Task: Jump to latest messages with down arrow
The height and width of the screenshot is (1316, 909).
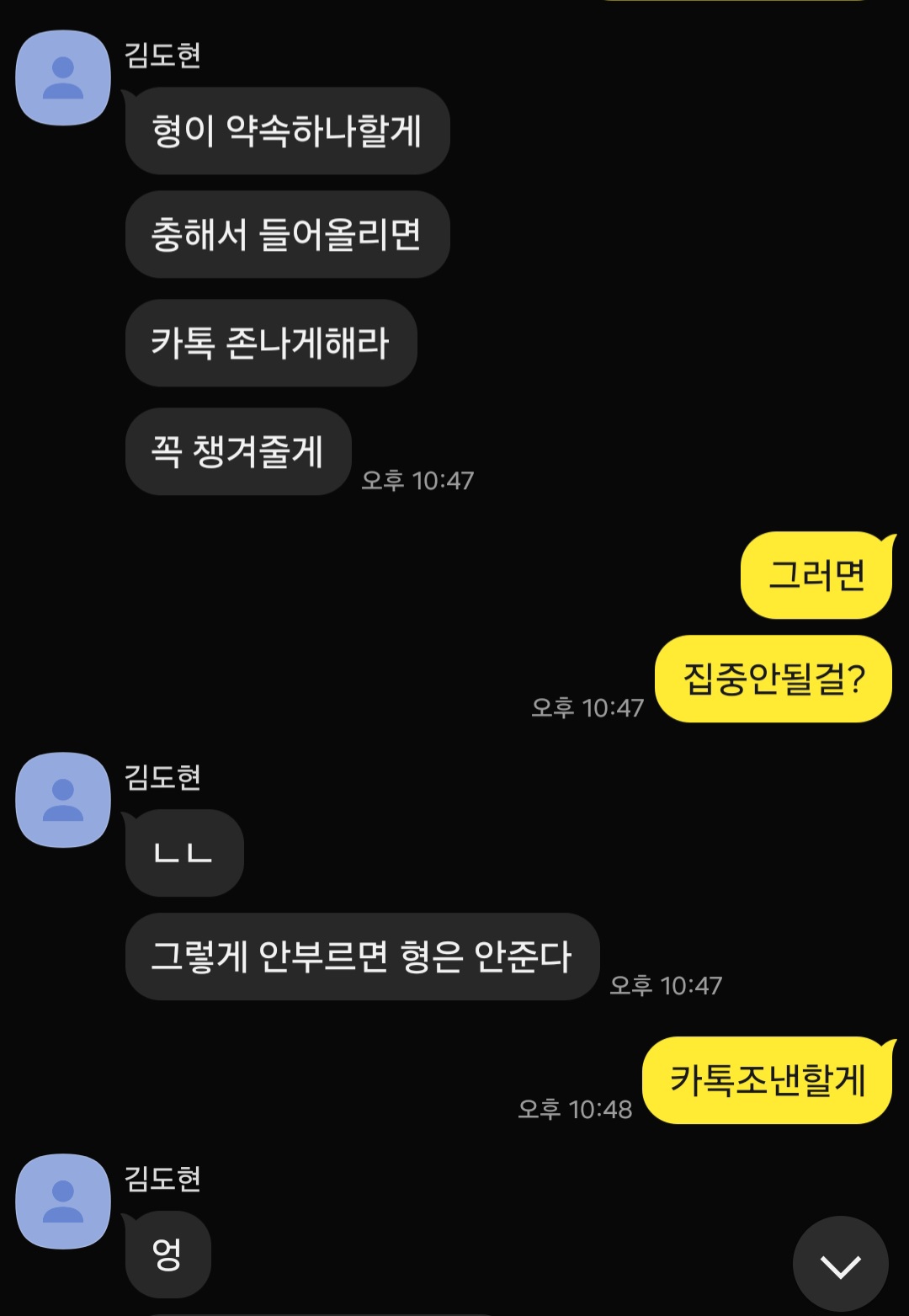Action: click(840, 1265)
